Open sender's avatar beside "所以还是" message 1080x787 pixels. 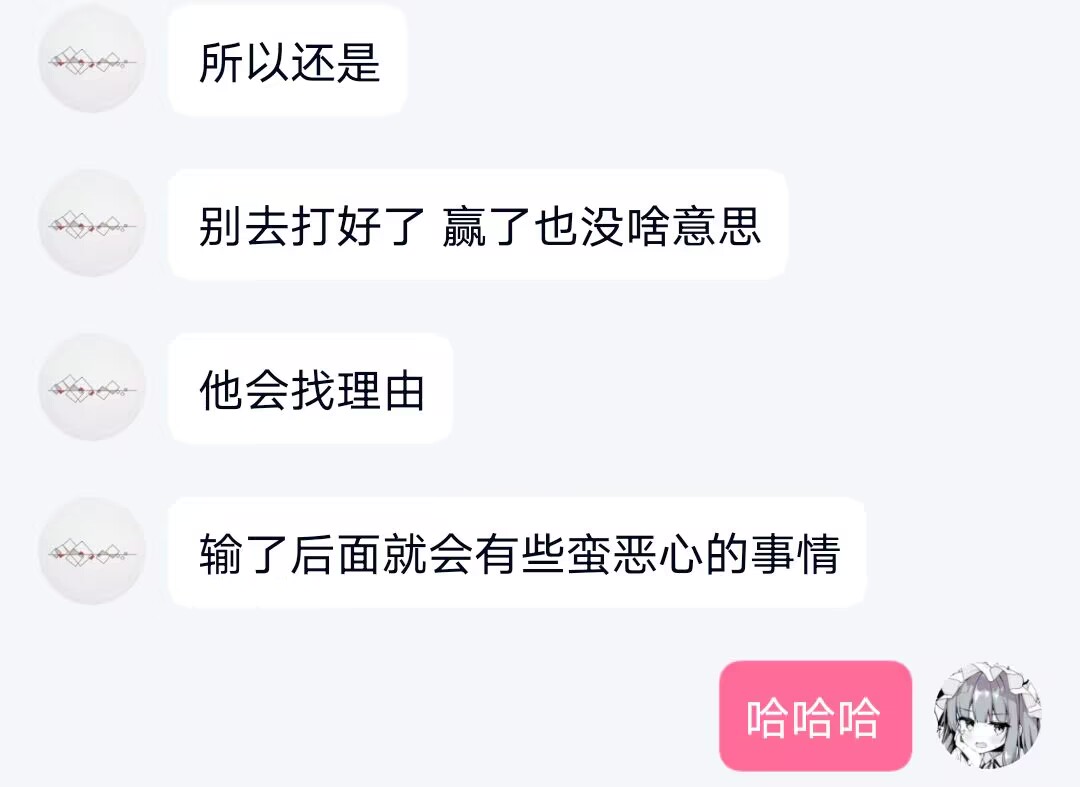click(92, 59)
